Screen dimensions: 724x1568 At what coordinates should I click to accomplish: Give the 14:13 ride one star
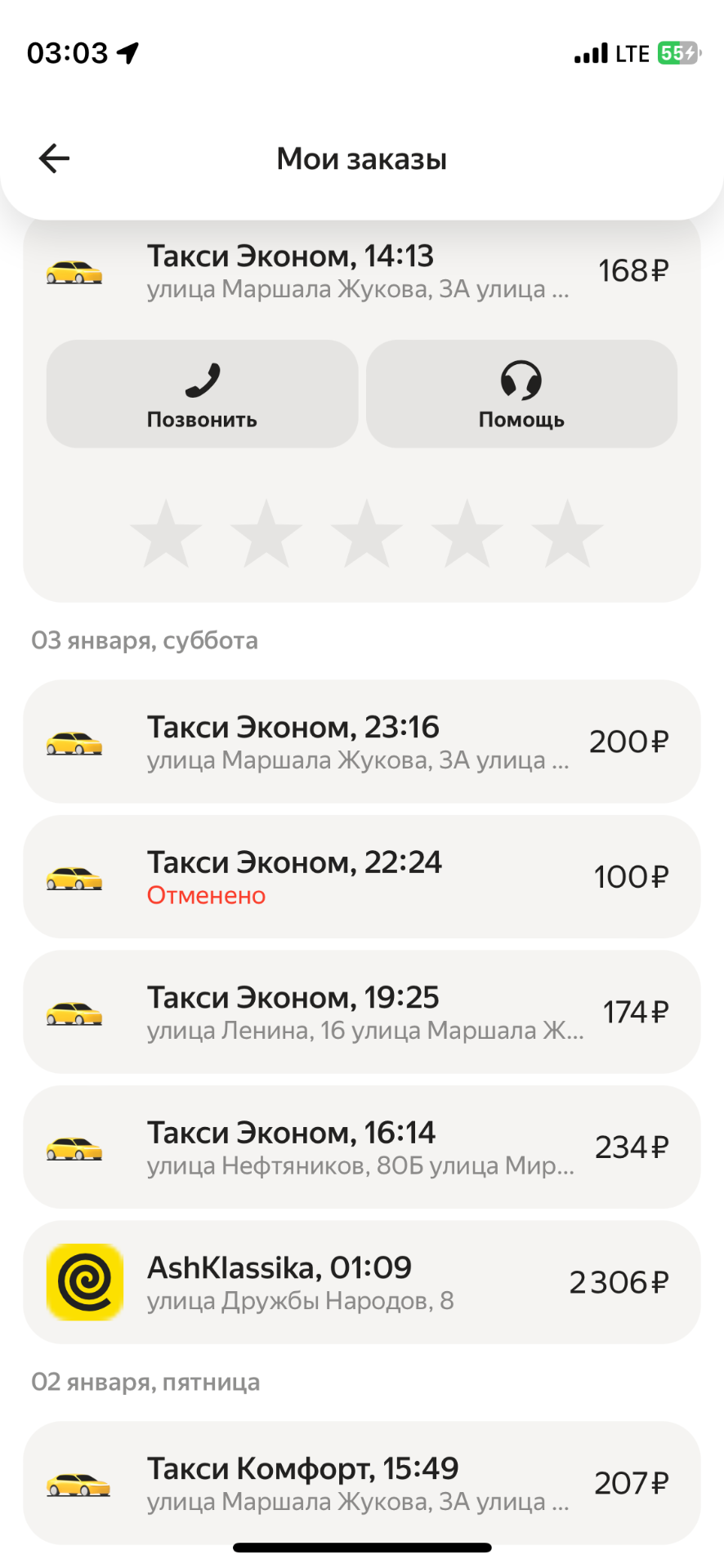(x=166, y=535)
